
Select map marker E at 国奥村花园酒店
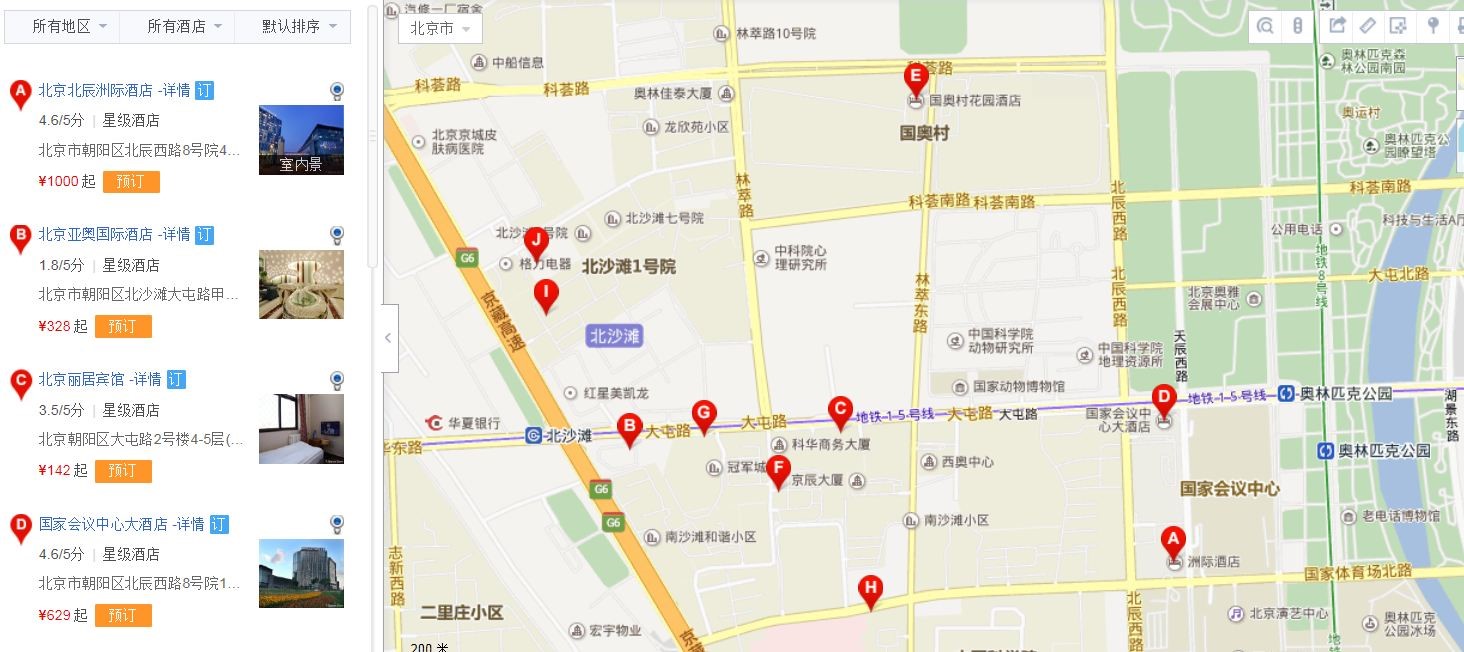click(x=915, y=77)
